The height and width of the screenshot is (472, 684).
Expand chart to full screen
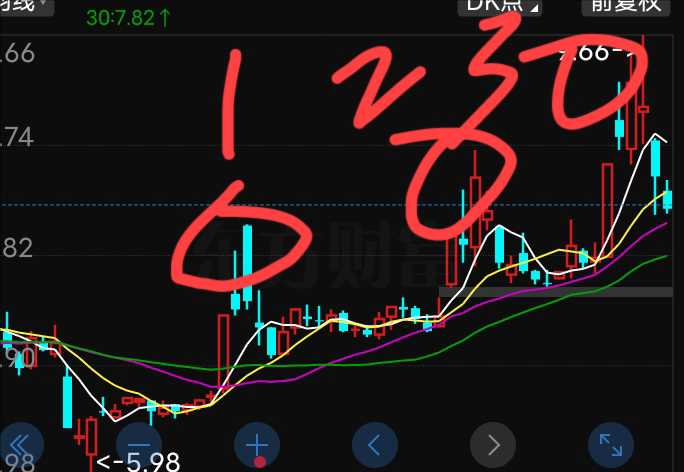(x=609, y=443)
